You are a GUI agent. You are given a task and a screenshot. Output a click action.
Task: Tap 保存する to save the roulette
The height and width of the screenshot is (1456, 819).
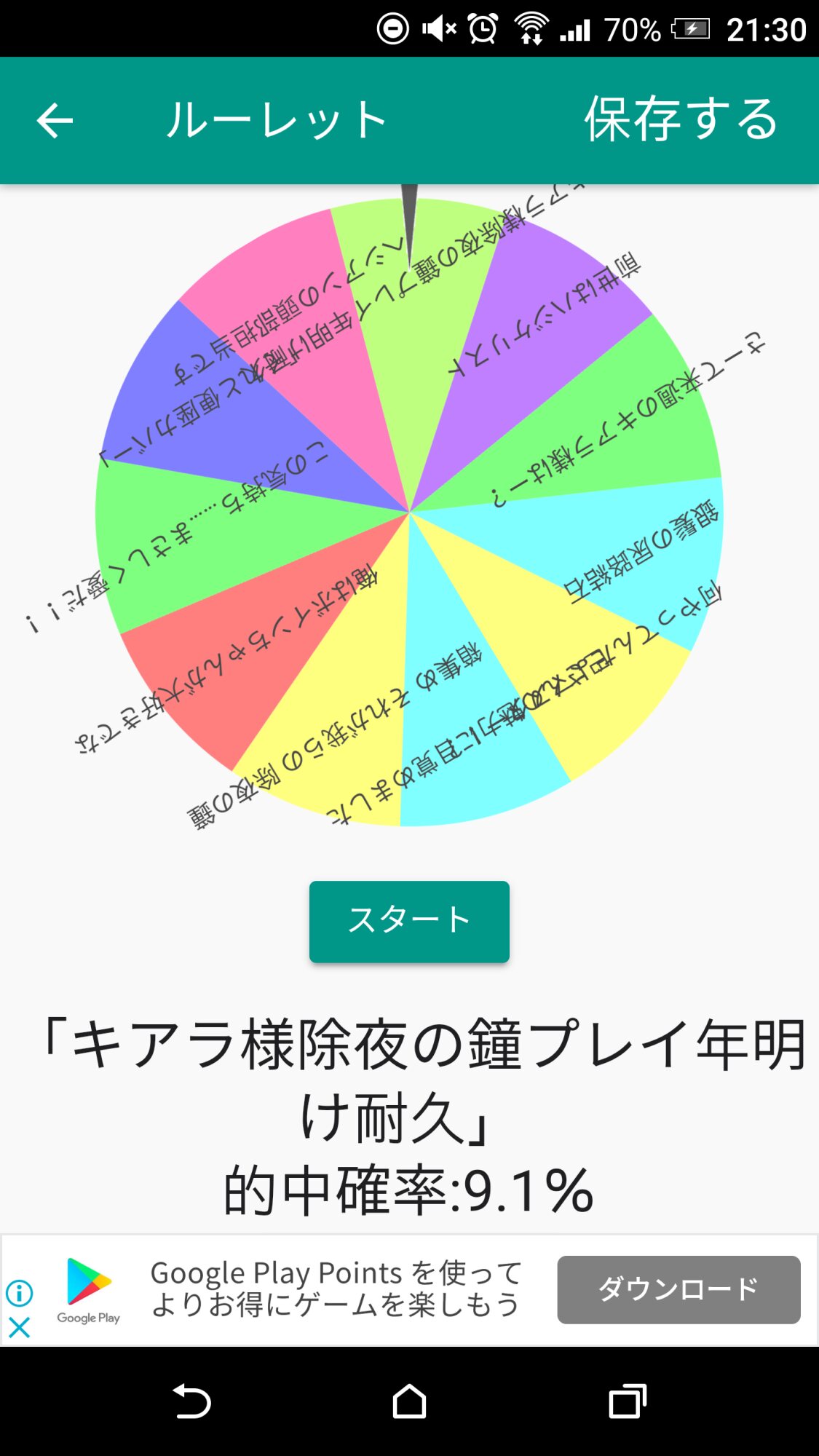(681, 120)
